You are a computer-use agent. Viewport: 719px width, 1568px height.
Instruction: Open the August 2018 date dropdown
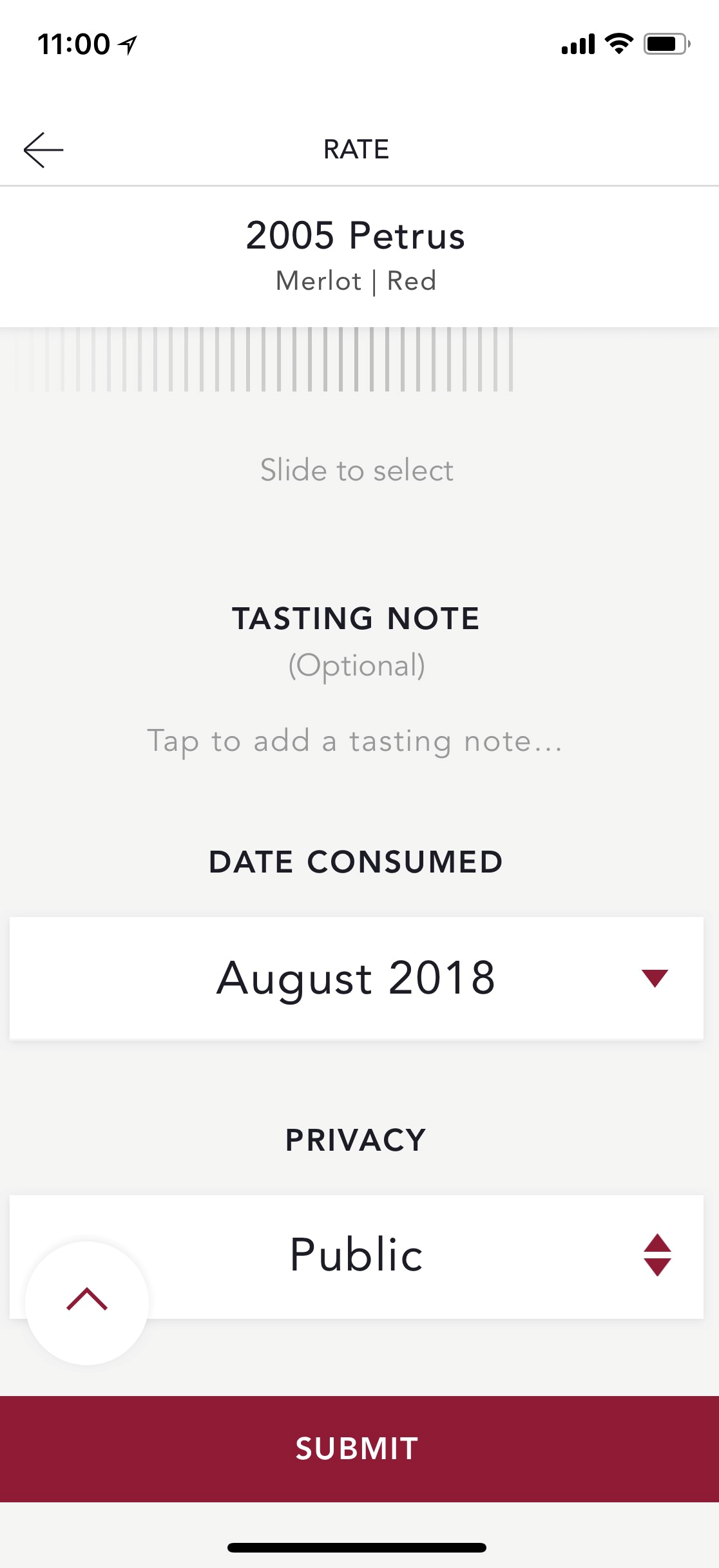click(x=356, y=978)
